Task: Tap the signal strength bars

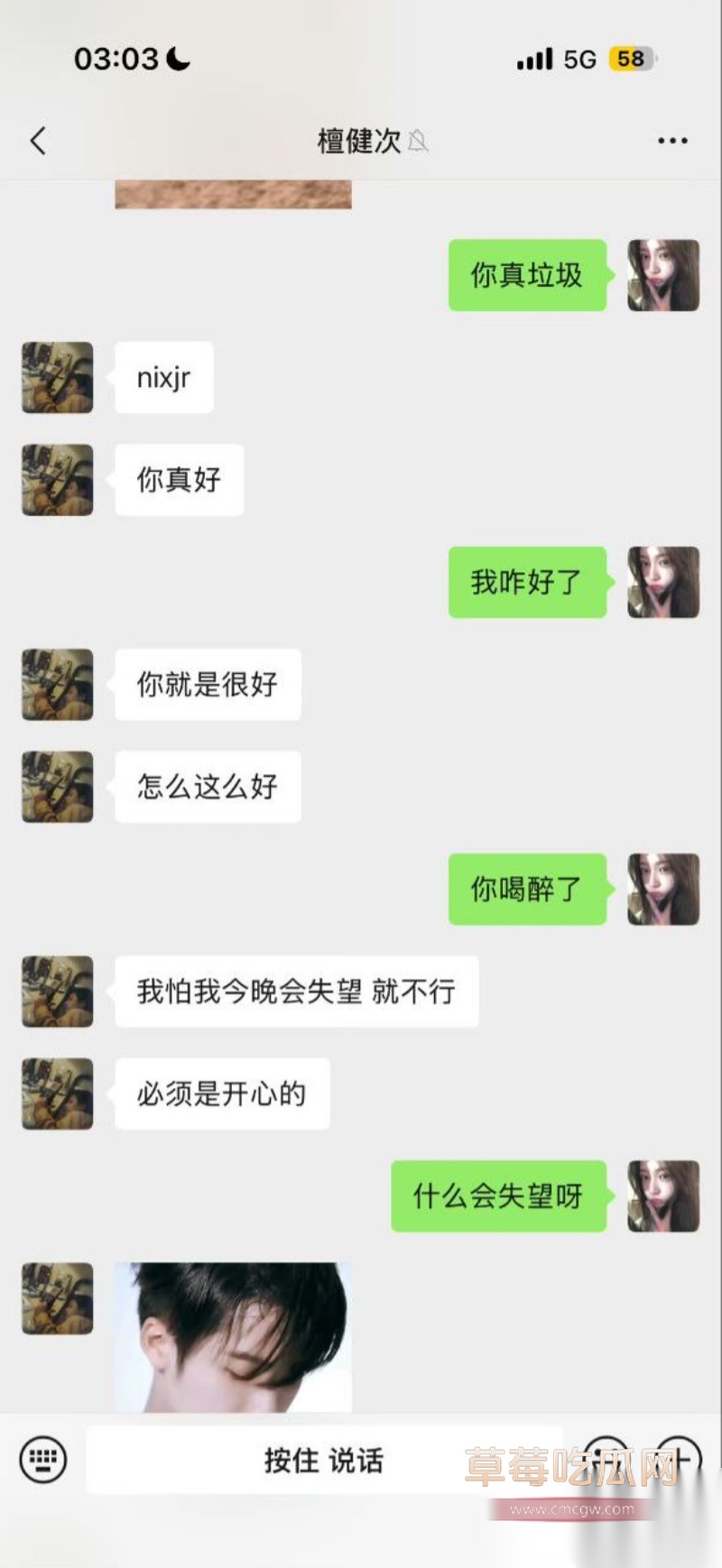Action: point(532,58)
